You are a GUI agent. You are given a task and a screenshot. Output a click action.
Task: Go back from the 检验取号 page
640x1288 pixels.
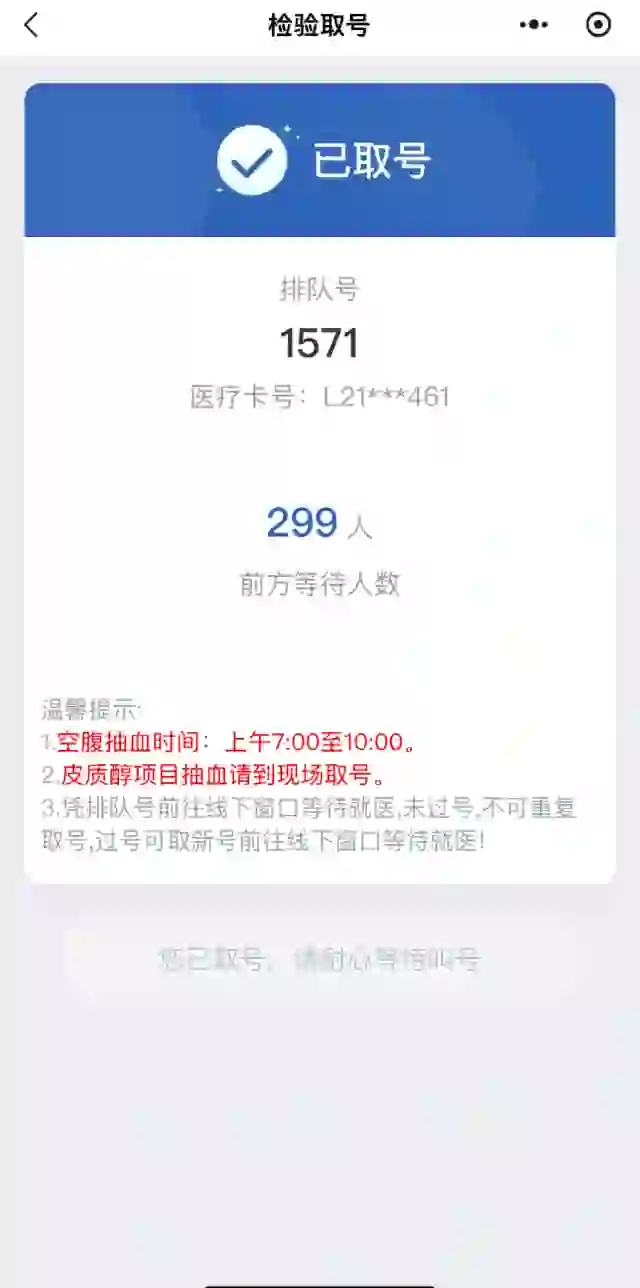click(31, 25)
